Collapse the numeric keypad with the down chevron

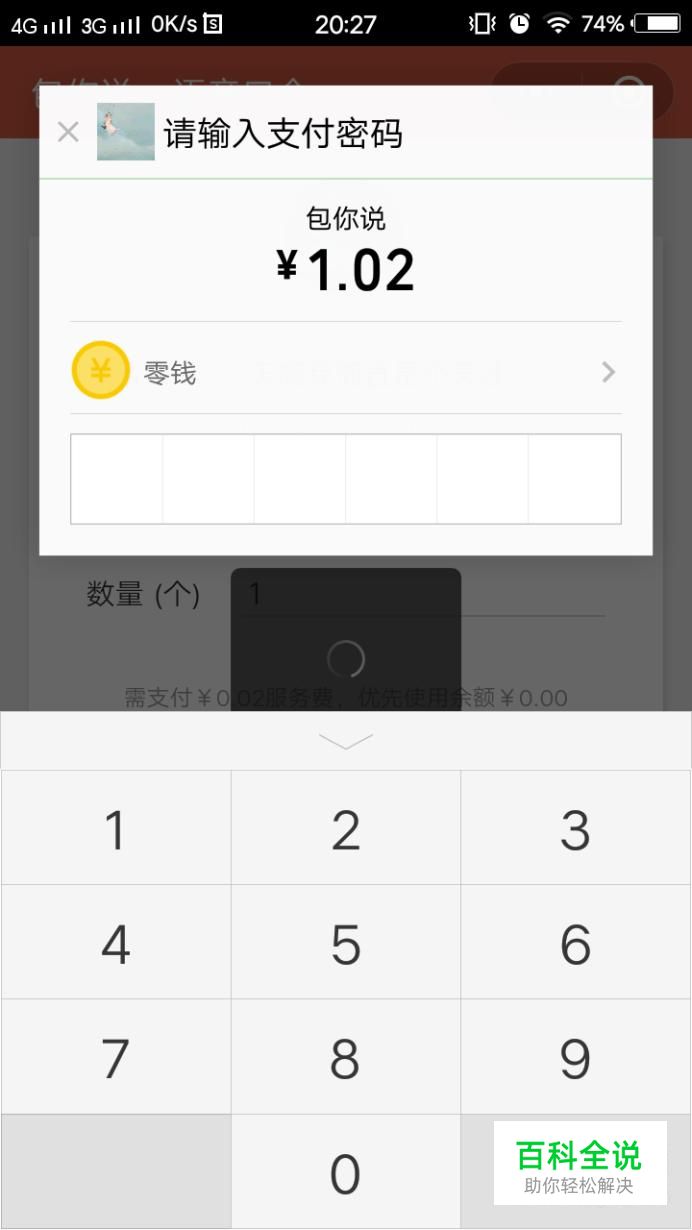click(x=346, y=741)
